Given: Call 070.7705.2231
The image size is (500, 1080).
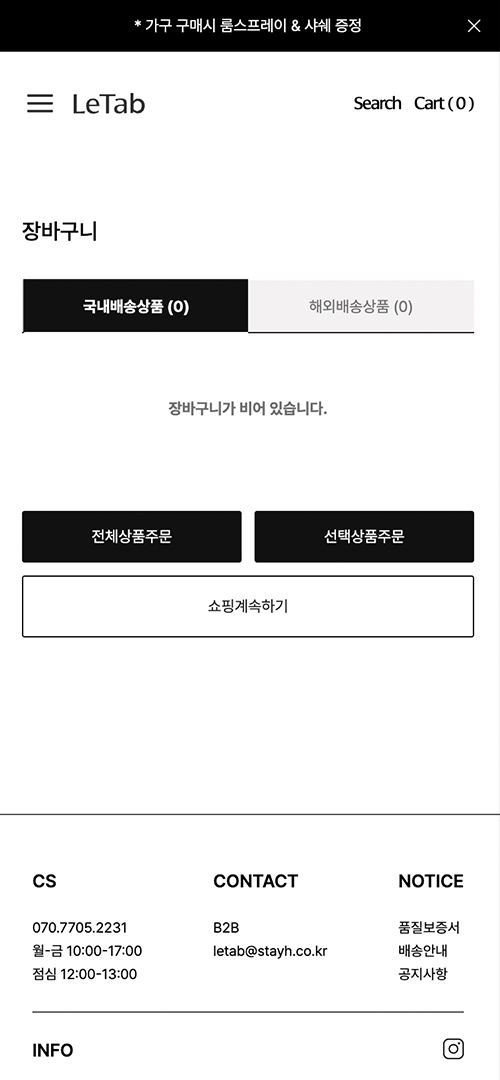Looking at the screenshot, I should click(x=80, y=928).
